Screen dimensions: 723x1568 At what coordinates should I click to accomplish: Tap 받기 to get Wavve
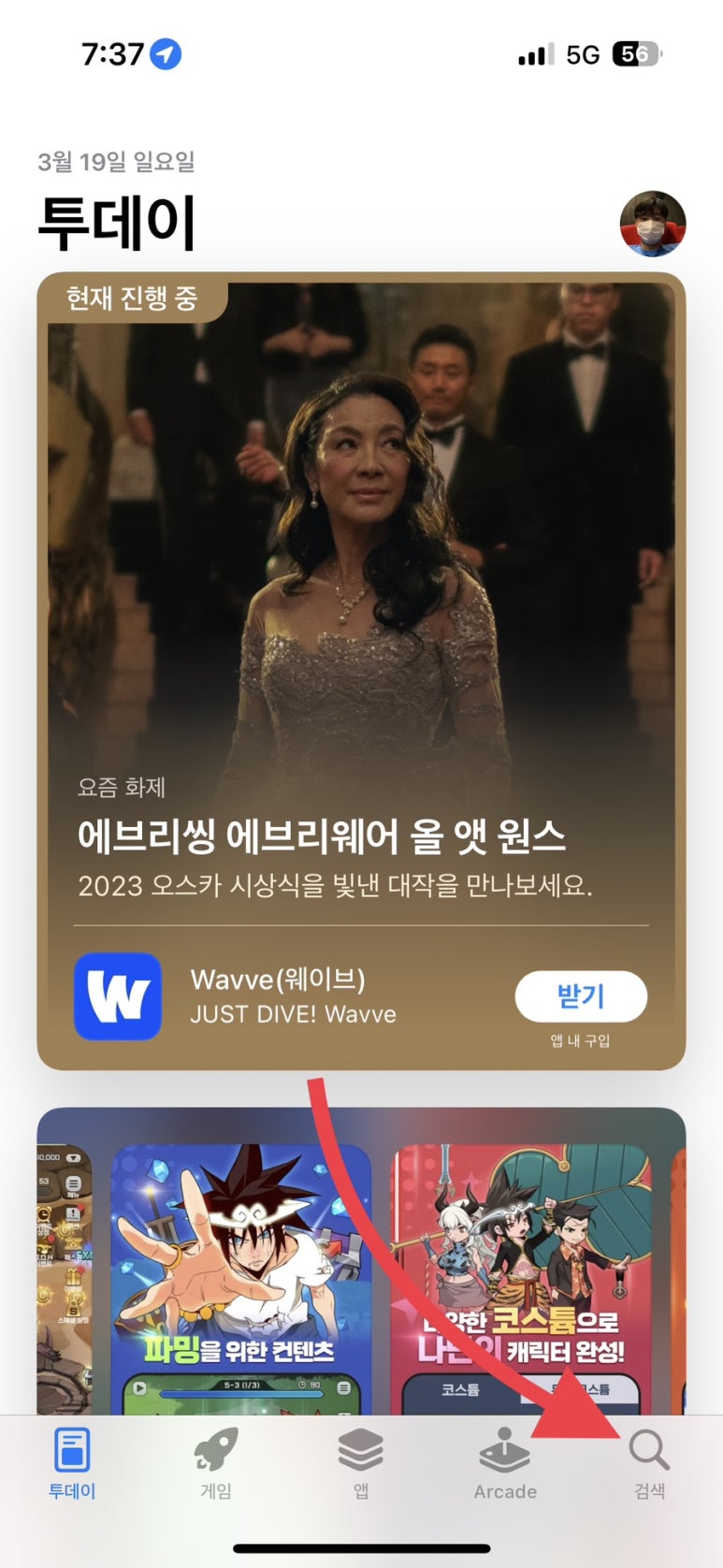tap(580, 996)
